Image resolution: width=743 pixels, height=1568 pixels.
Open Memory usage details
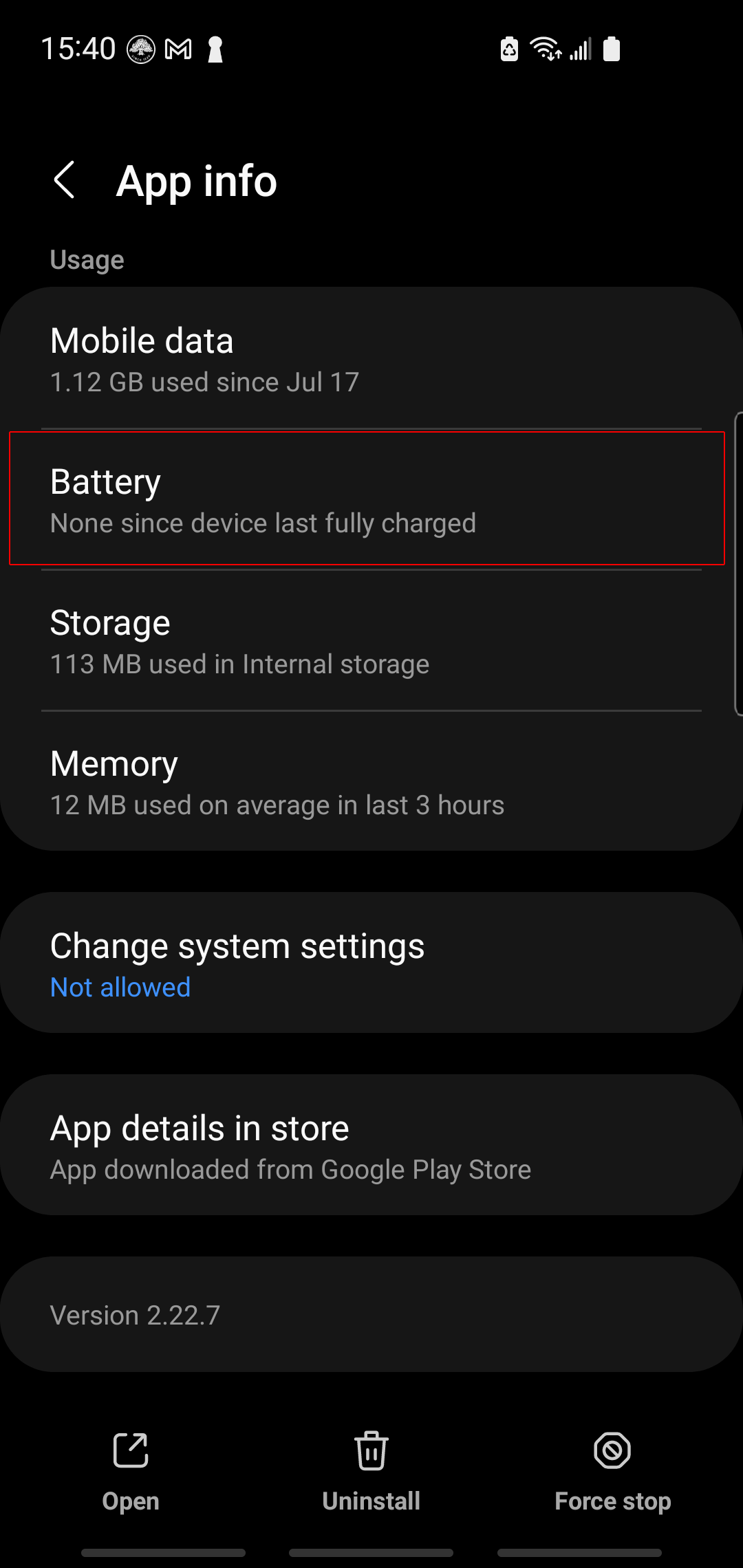371,783
